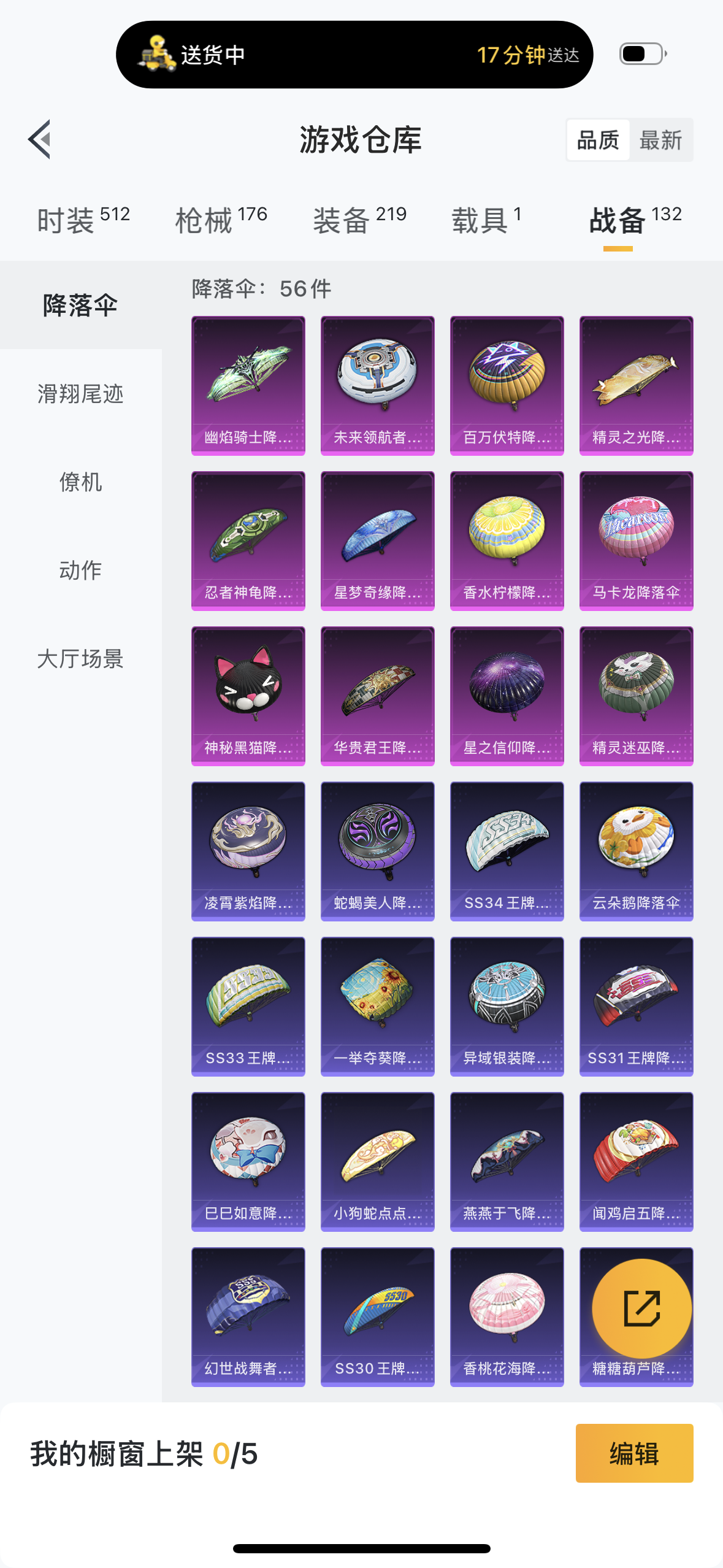723x1568 pixels.
Task: Select 滑翔尾迹 in the side menu
Action: coord(81,394)
